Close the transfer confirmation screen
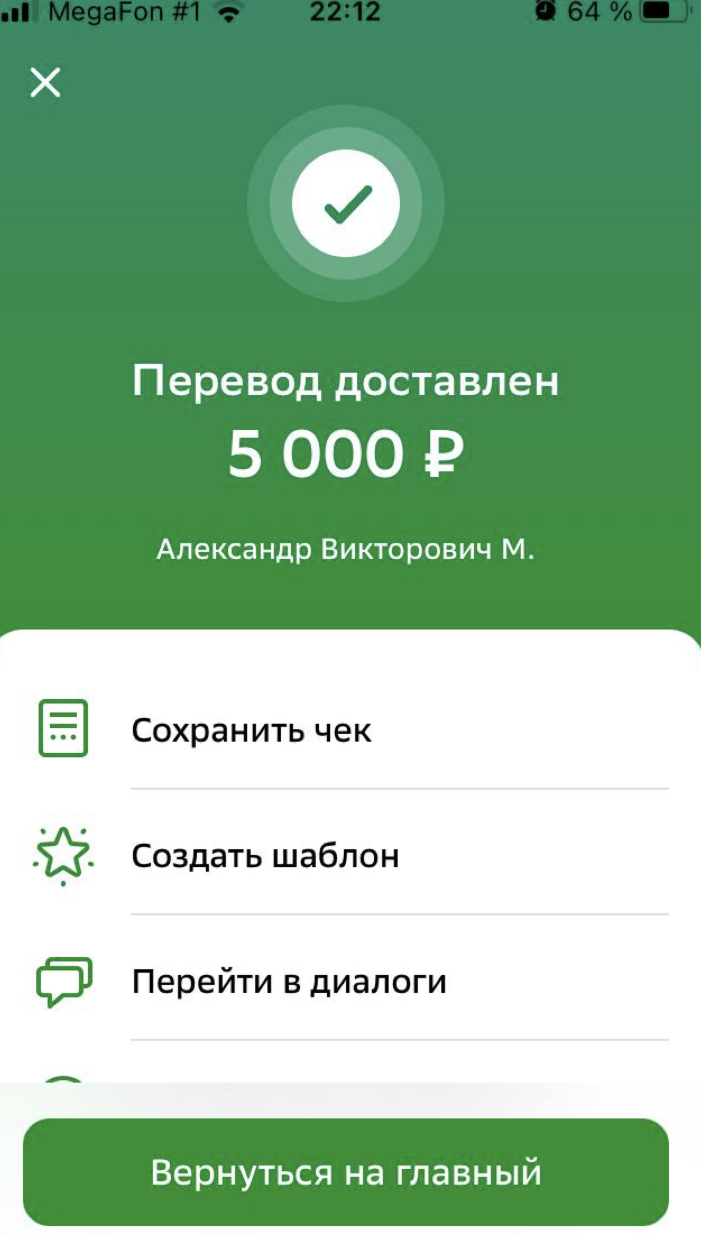Viewport: 701px width, 1237px height. point(46,82)
